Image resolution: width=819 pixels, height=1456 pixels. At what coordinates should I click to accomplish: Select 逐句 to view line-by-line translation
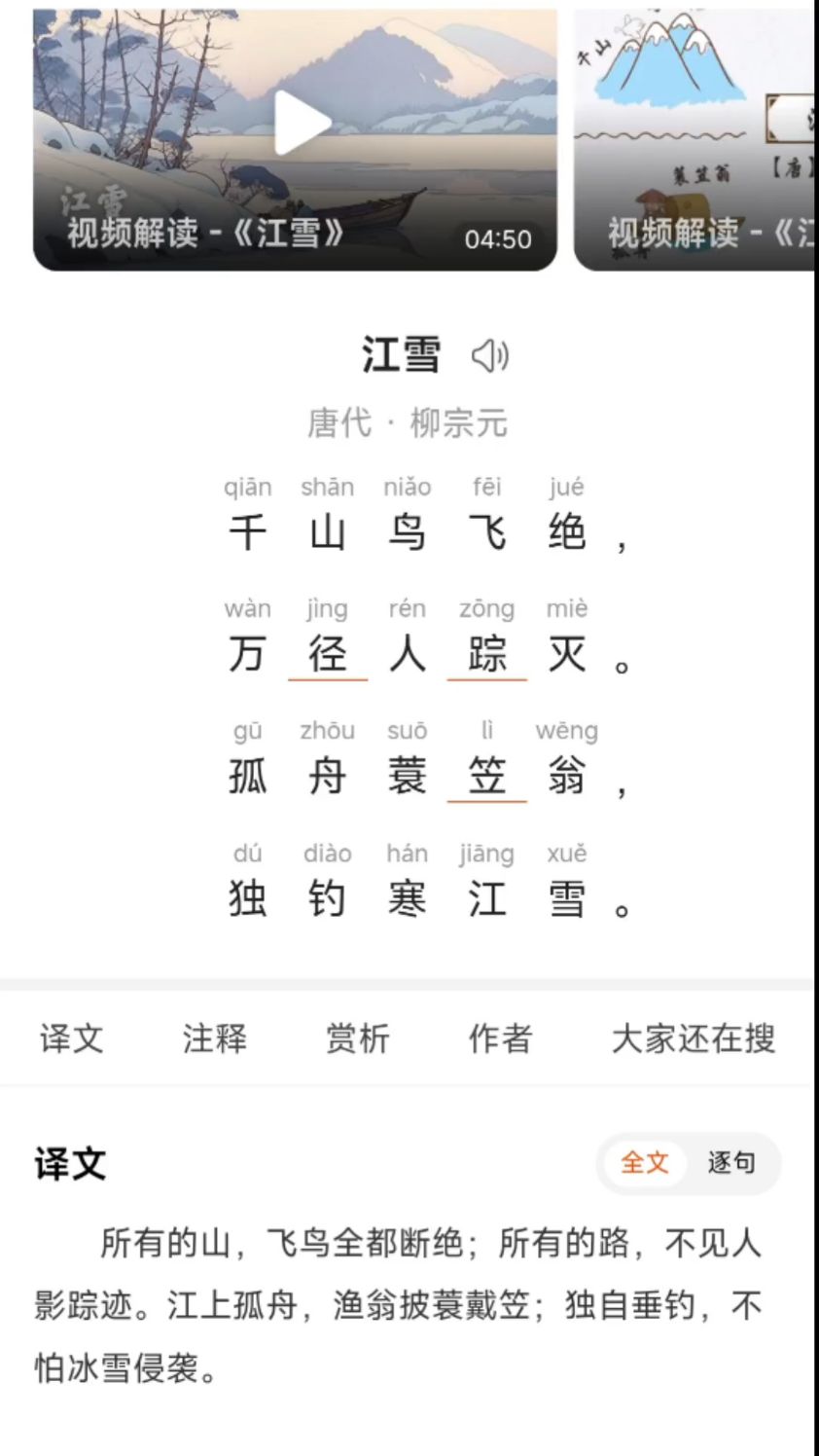[x=731, y=1163]
